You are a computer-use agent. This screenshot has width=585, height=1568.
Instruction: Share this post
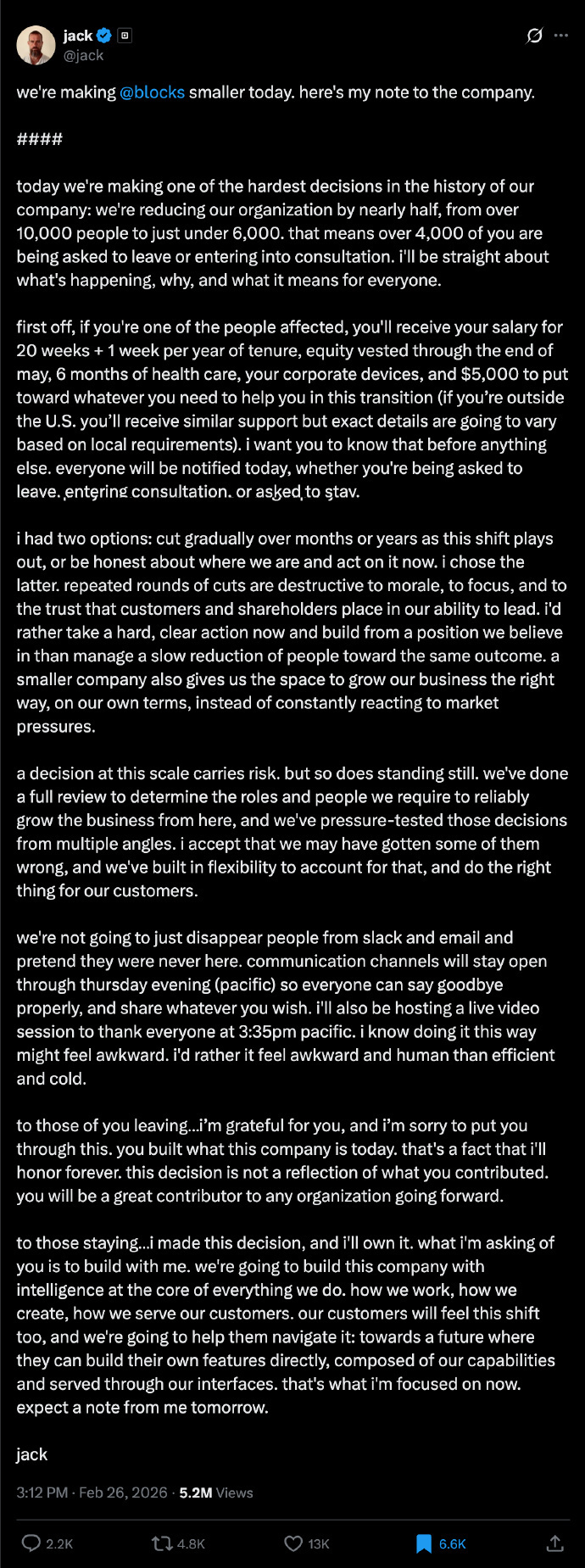(x=554, y=1543)
